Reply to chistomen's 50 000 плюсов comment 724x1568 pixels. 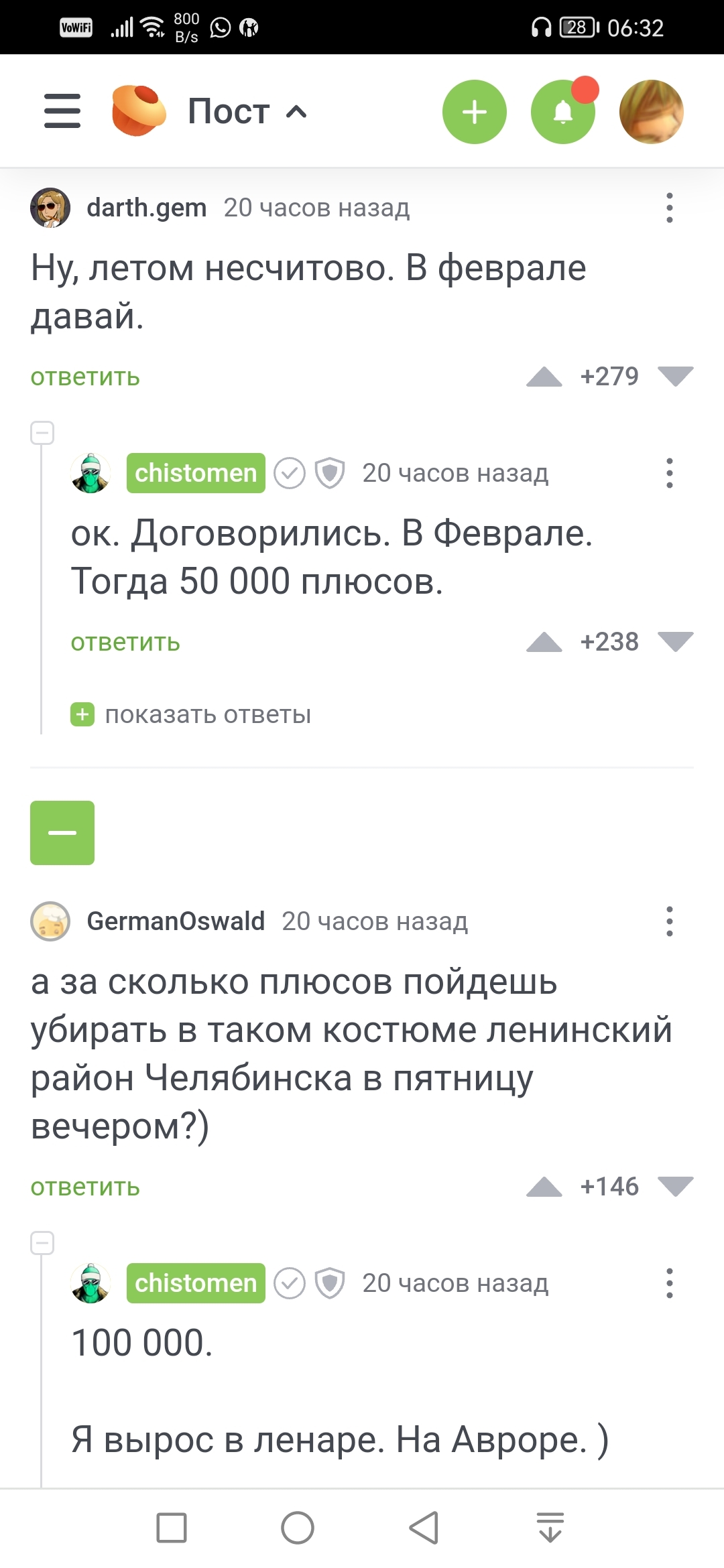[x=125, y=643]
